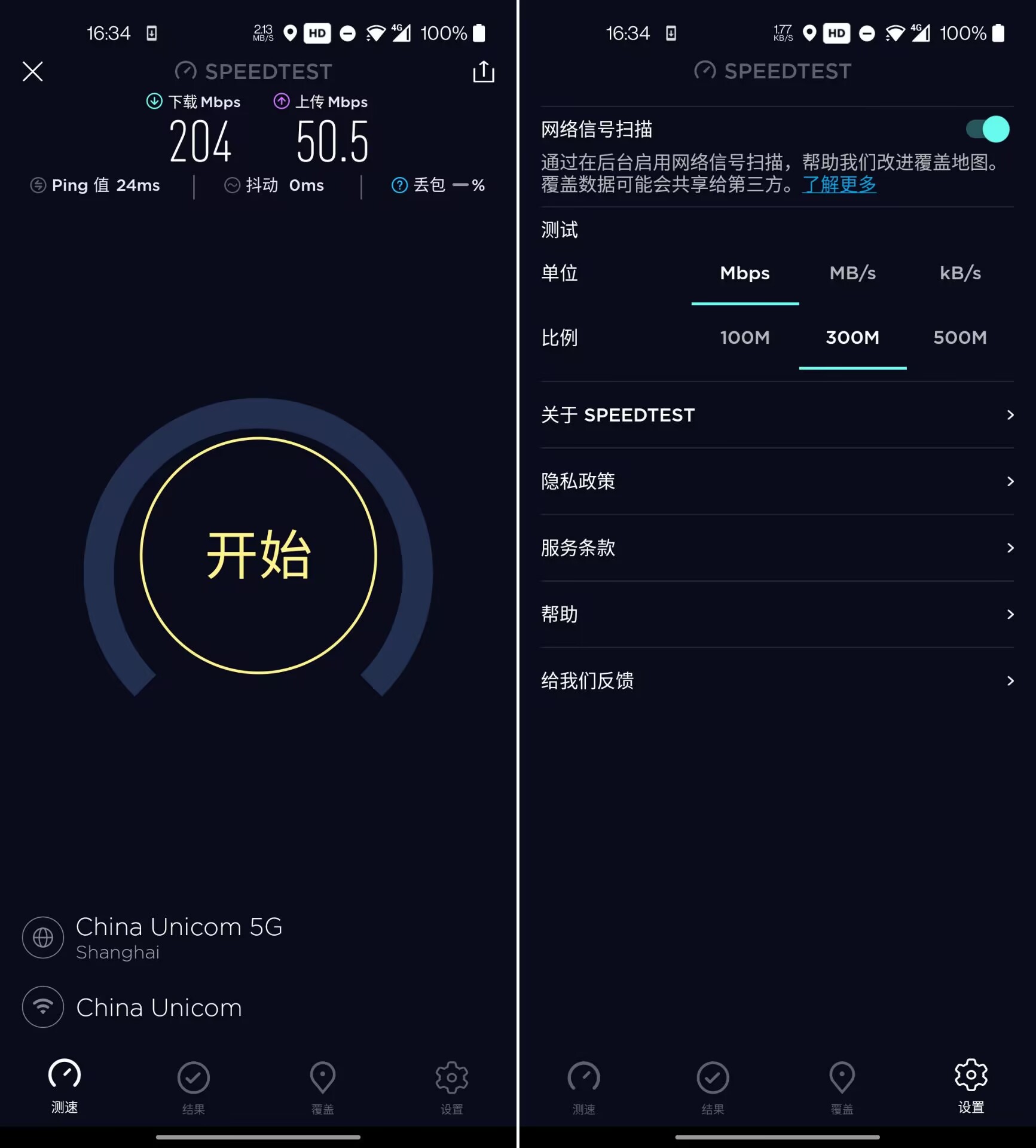
Task: Open 关于 SPEEDTEST
Action: point(777,415)
